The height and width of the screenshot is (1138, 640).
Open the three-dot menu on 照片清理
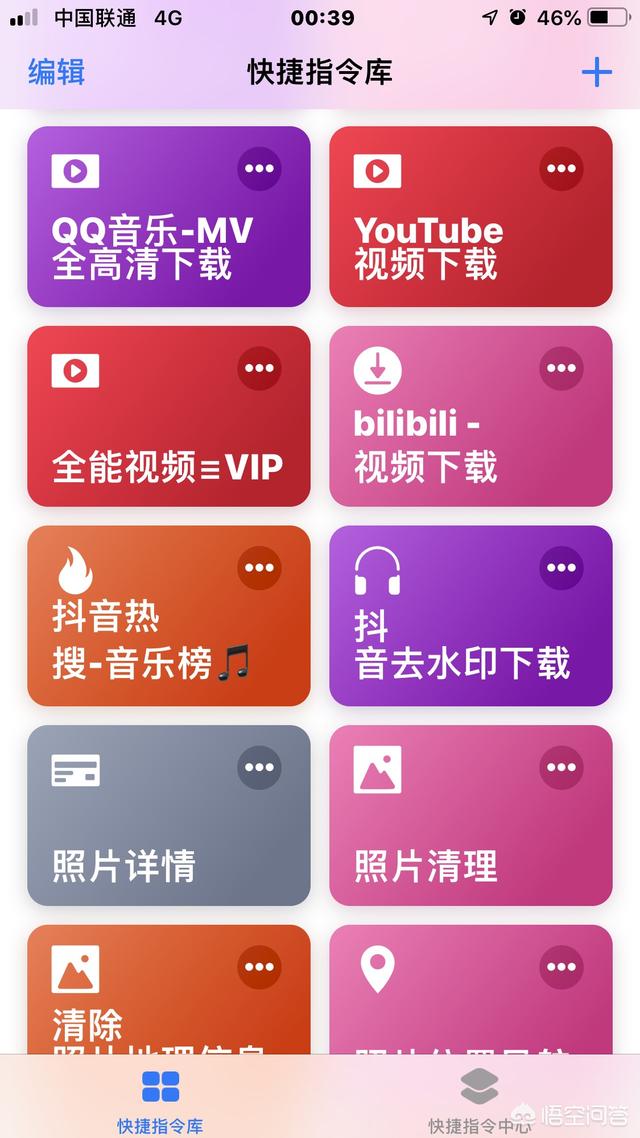pyautogui.click(x=561, y=767)
